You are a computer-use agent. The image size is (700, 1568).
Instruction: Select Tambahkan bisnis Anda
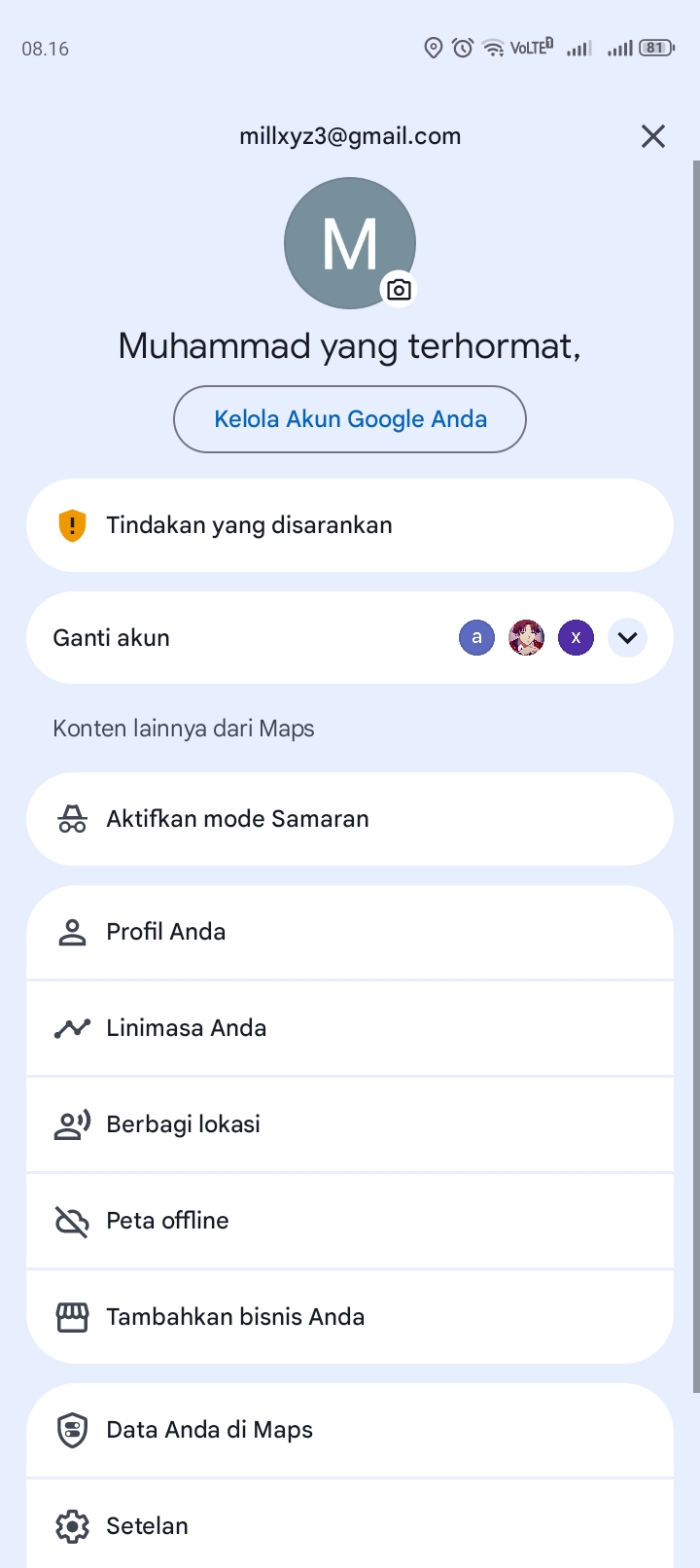pyautogui.click(x=349, y=1317)
